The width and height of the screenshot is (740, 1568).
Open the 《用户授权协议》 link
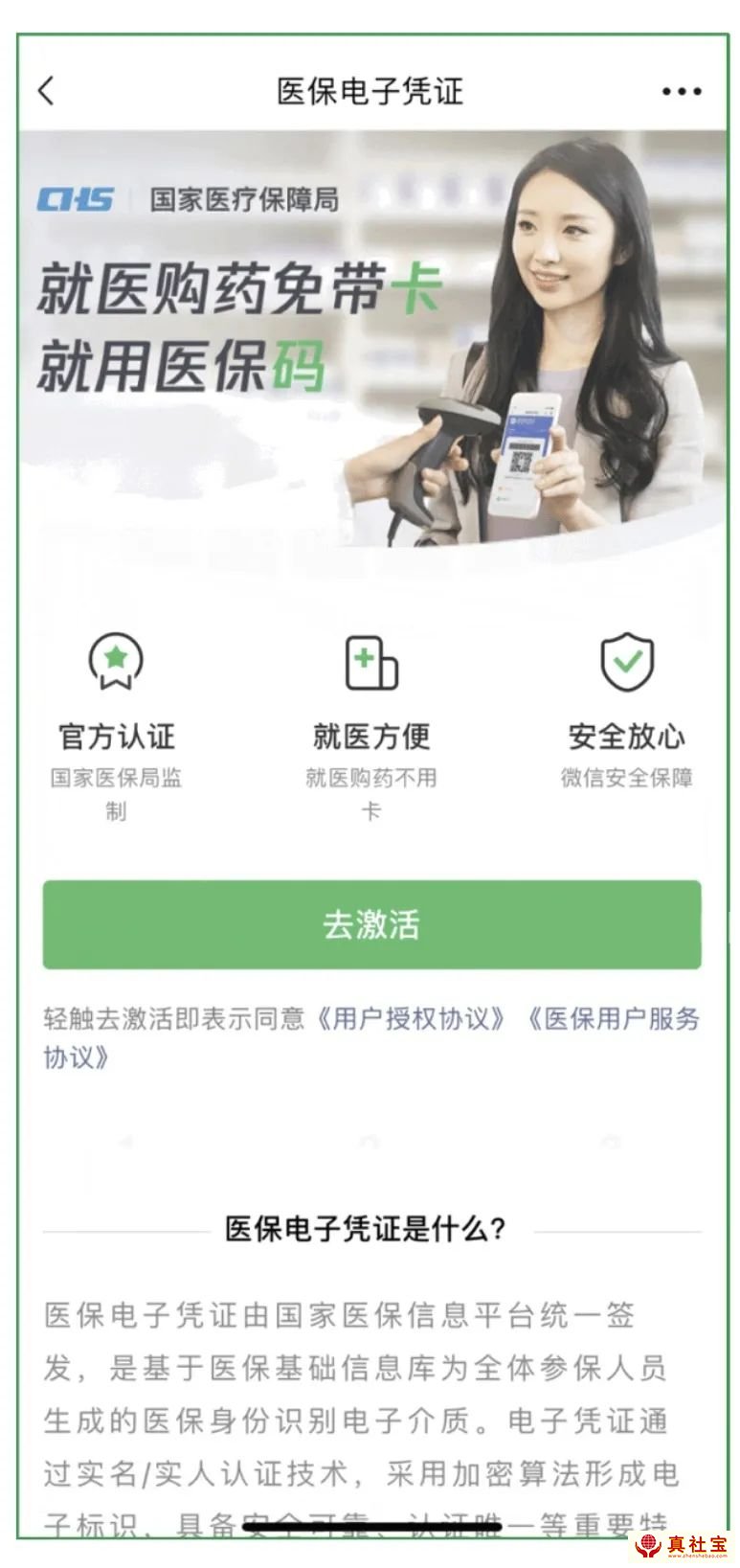(412, 1018)
